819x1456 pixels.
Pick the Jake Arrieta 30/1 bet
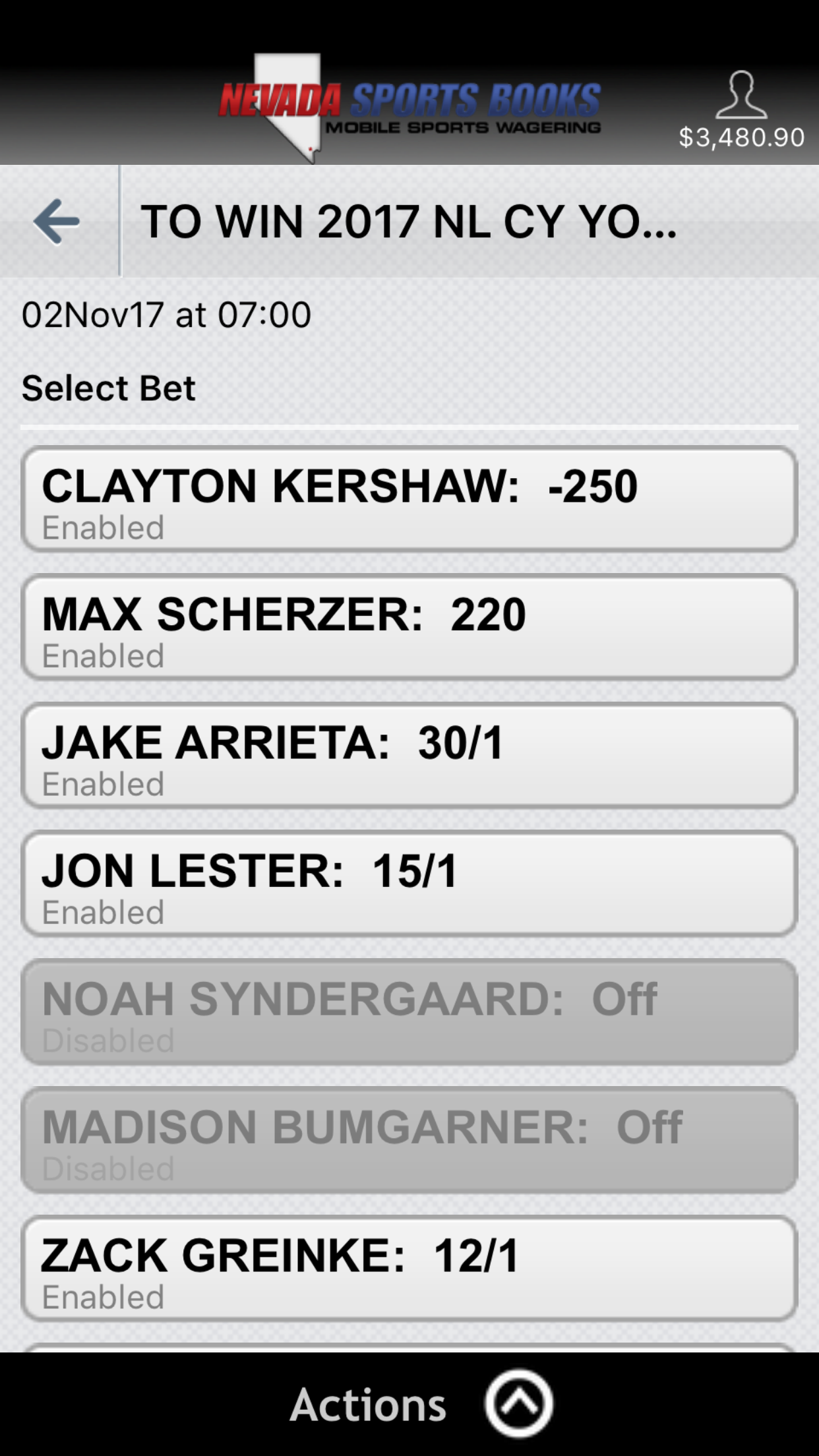[409, 756]
